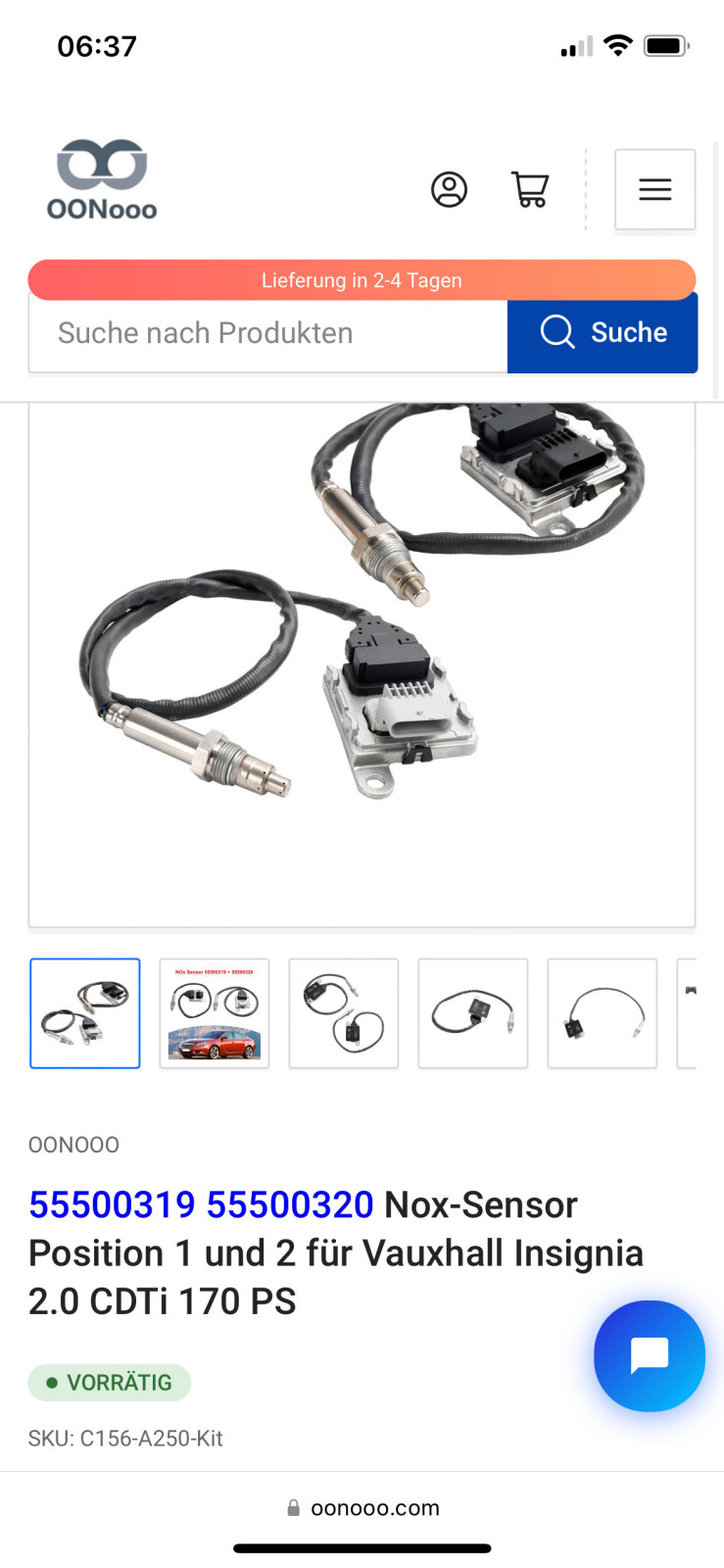Image resolution: width=724 pixels, height=1568 pixels.
Task: Select the fourth single sensor thumbnail
Action: pos(473,1013)
